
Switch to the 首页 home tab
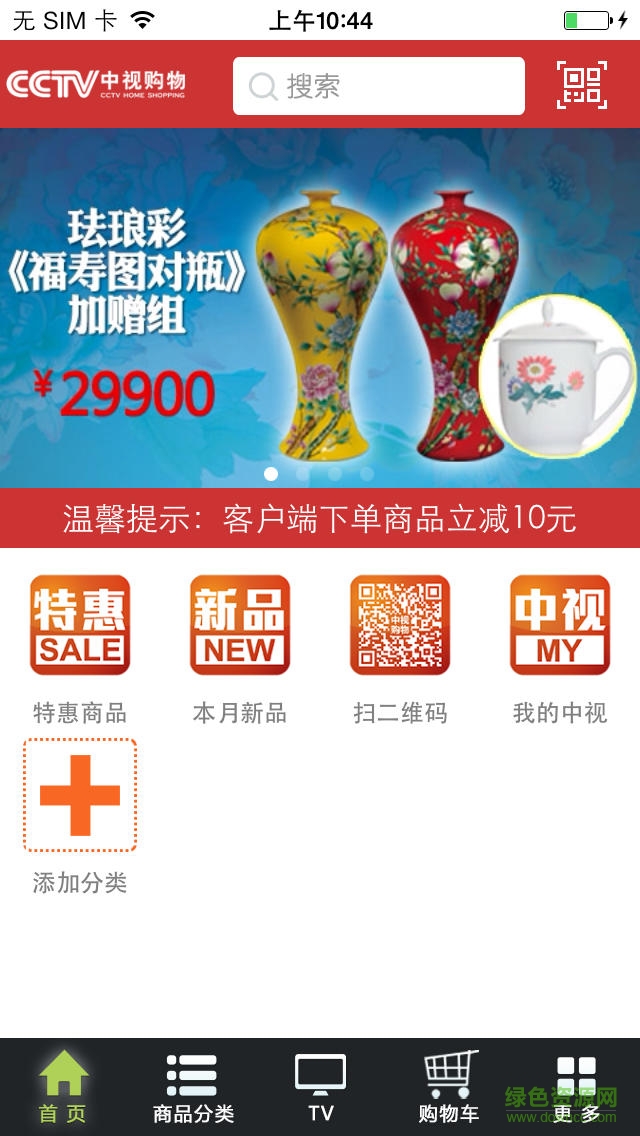(63, 1088)
